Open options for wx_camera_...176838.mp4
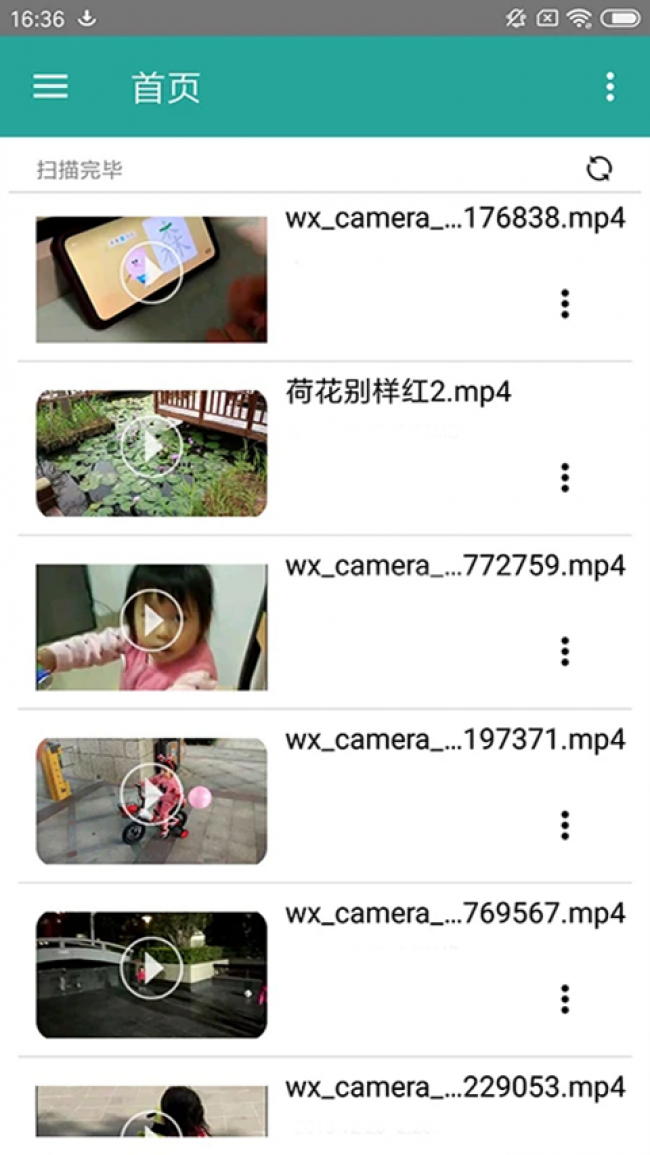The width and height of the screenshot is (650, 1155). coord(565,304)
